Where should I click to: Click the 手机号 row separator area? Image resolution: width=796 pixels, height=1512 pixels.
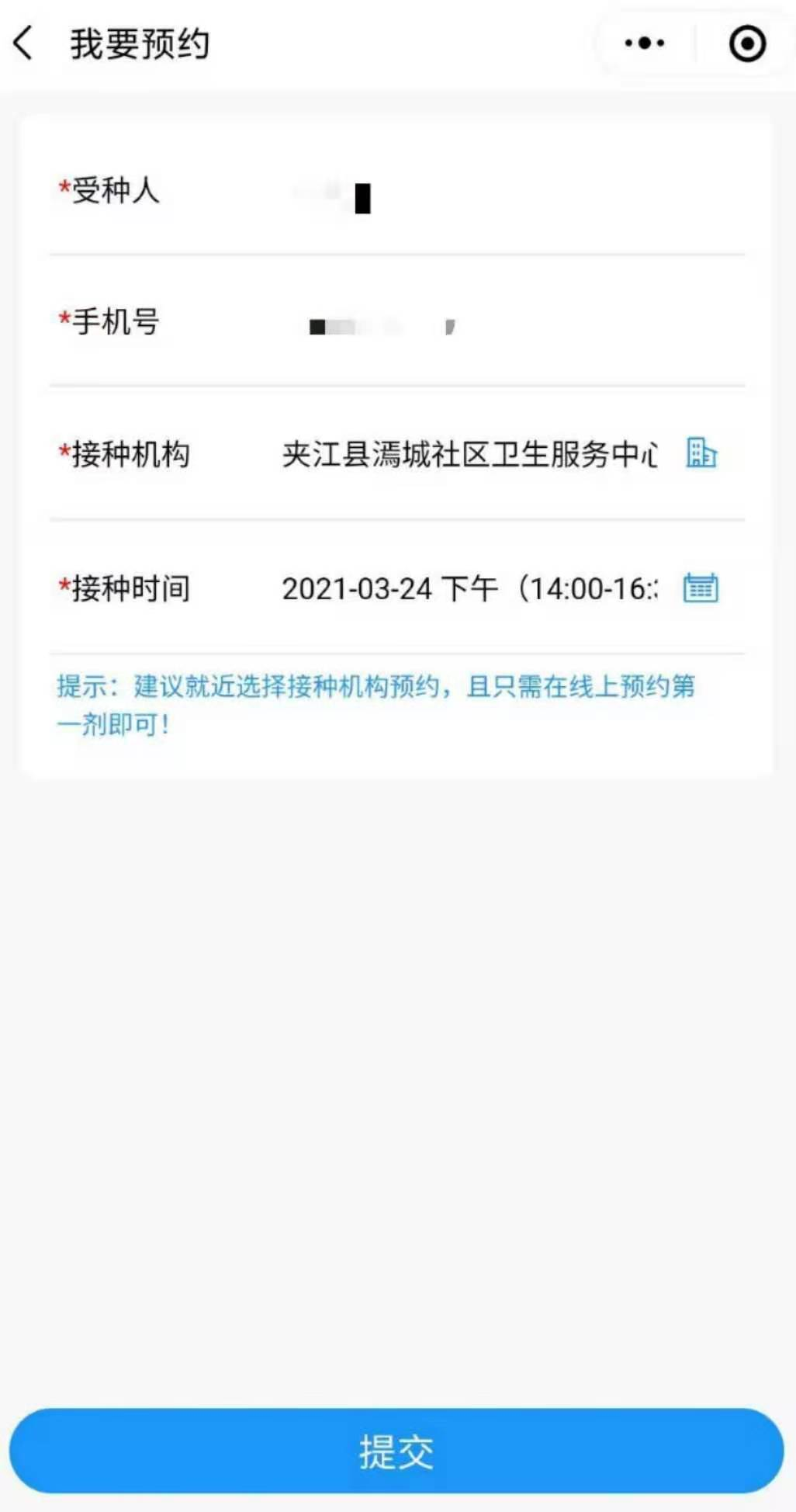point(397,384)
